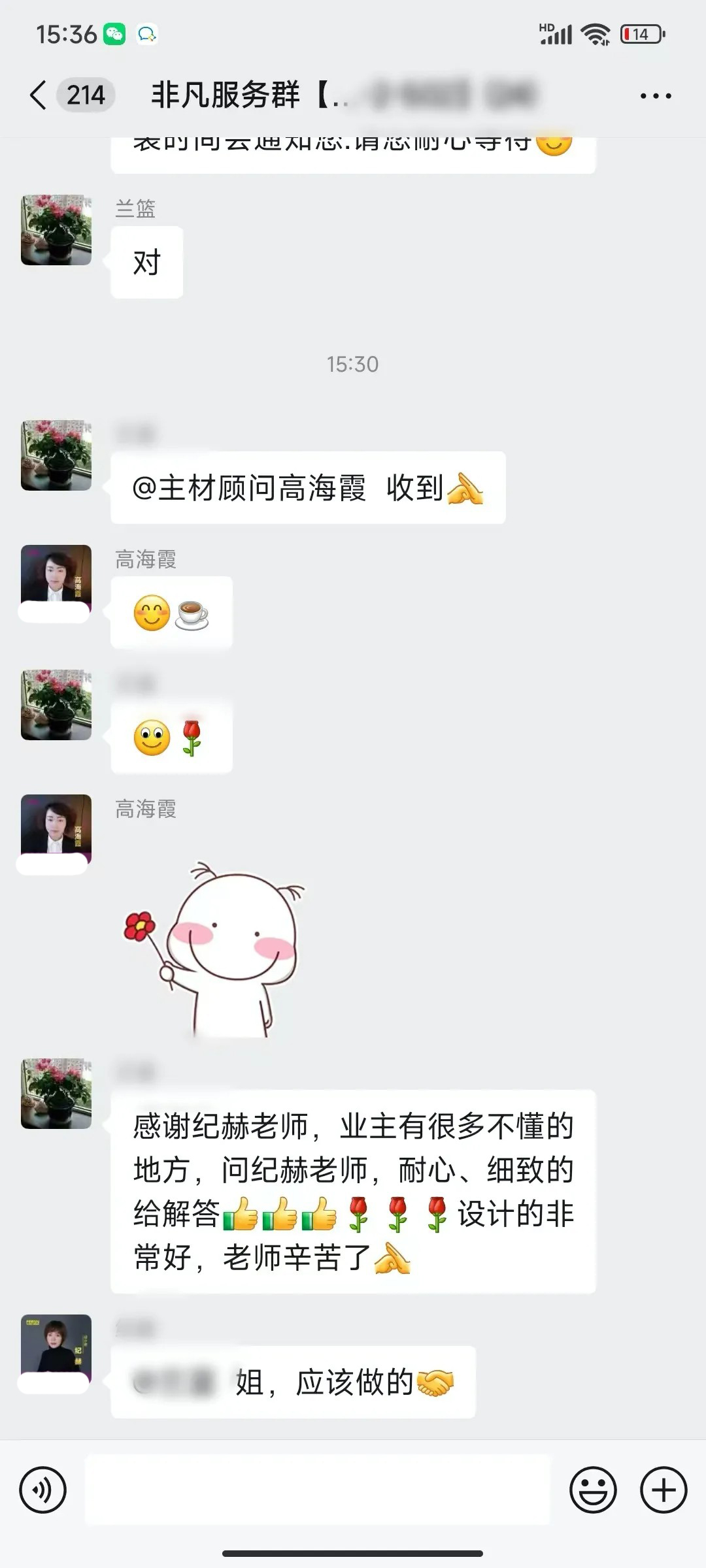Tap the message text input field
Screen dimensions: 706x1568
pyautogui.click(x=318, y=1490)
